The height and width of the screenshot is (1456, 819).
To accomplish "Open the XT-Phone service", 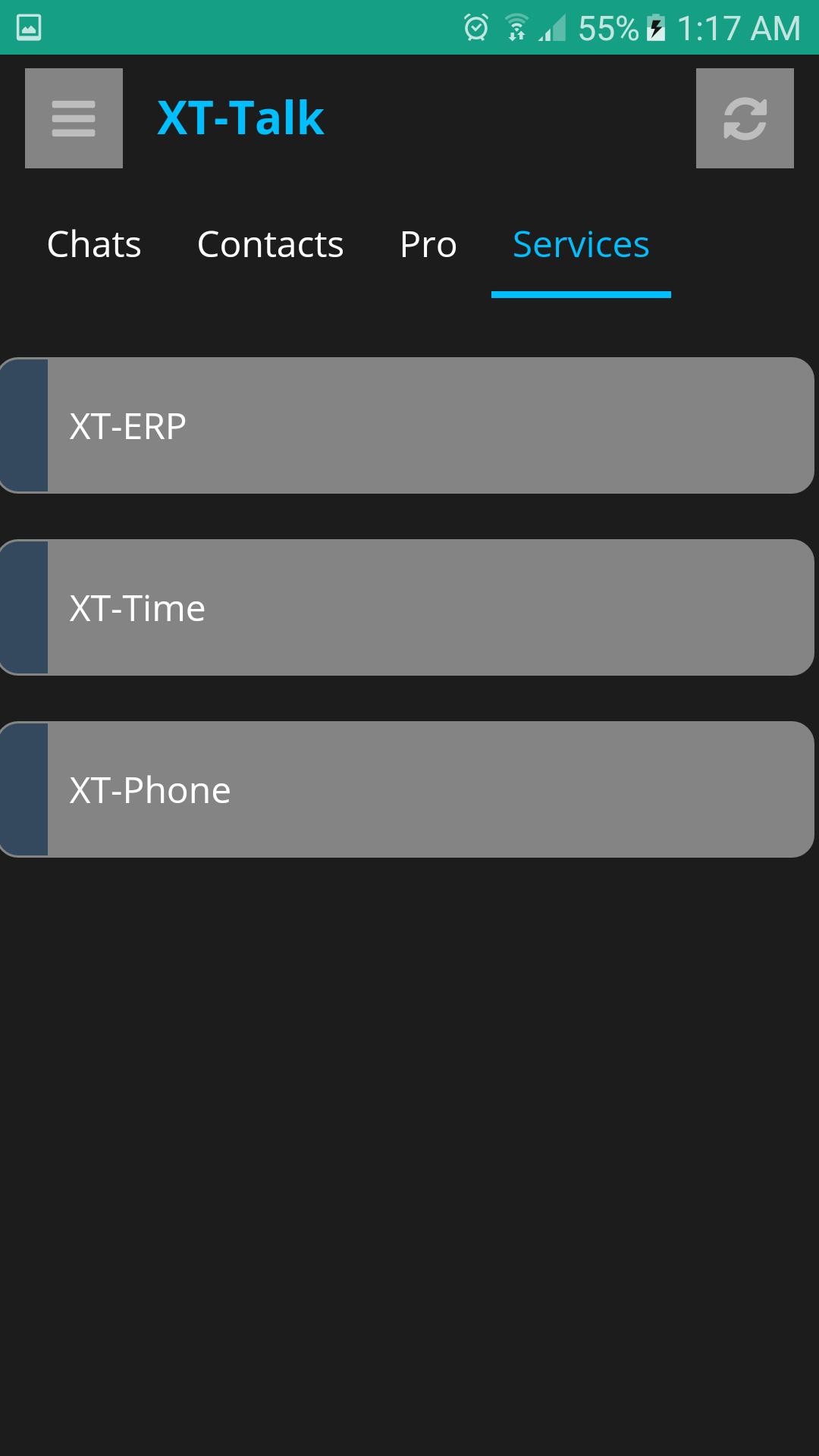I will (407, 789).
